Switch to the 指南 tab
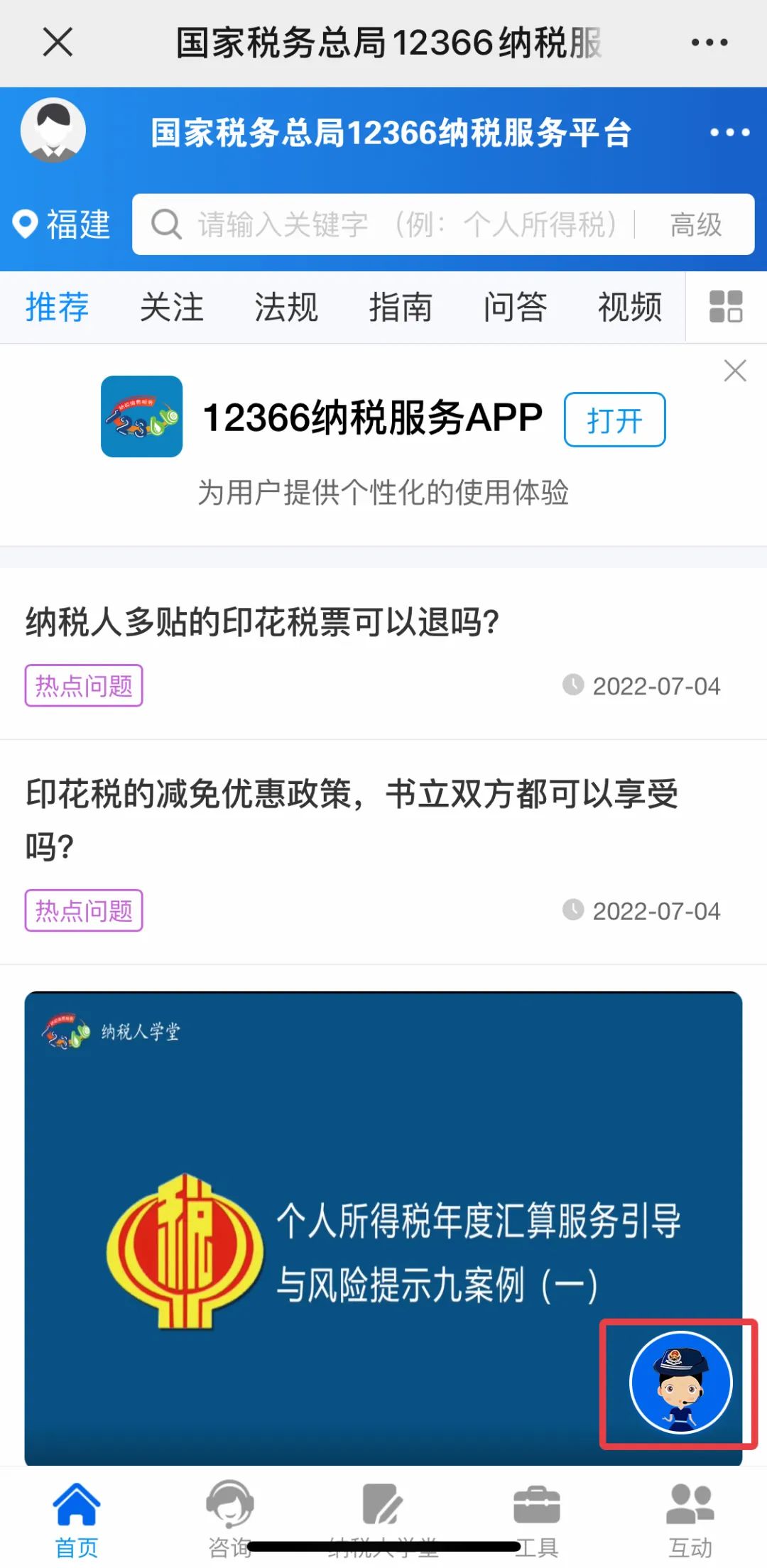 (x=401, y=307)
